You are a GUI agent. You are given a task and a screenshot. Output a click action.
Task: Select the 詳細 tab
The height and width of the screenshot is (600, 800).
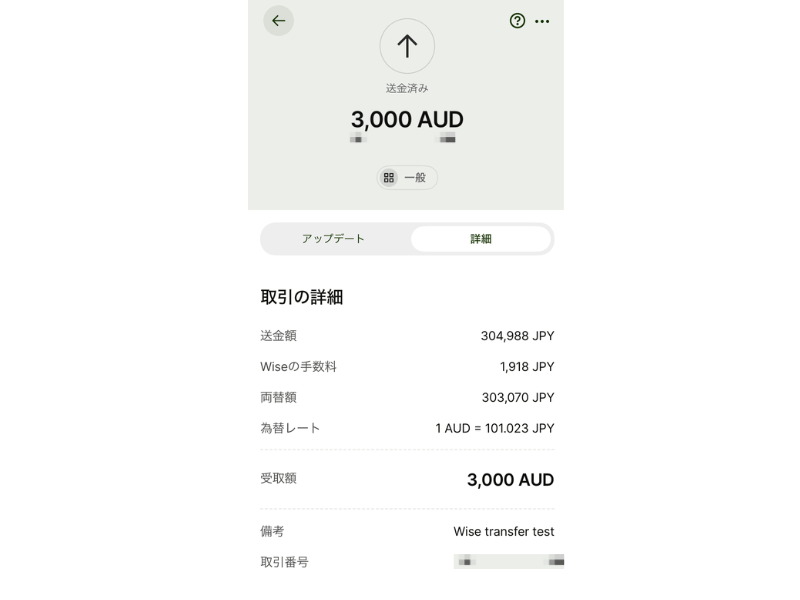tap(481, 239)
